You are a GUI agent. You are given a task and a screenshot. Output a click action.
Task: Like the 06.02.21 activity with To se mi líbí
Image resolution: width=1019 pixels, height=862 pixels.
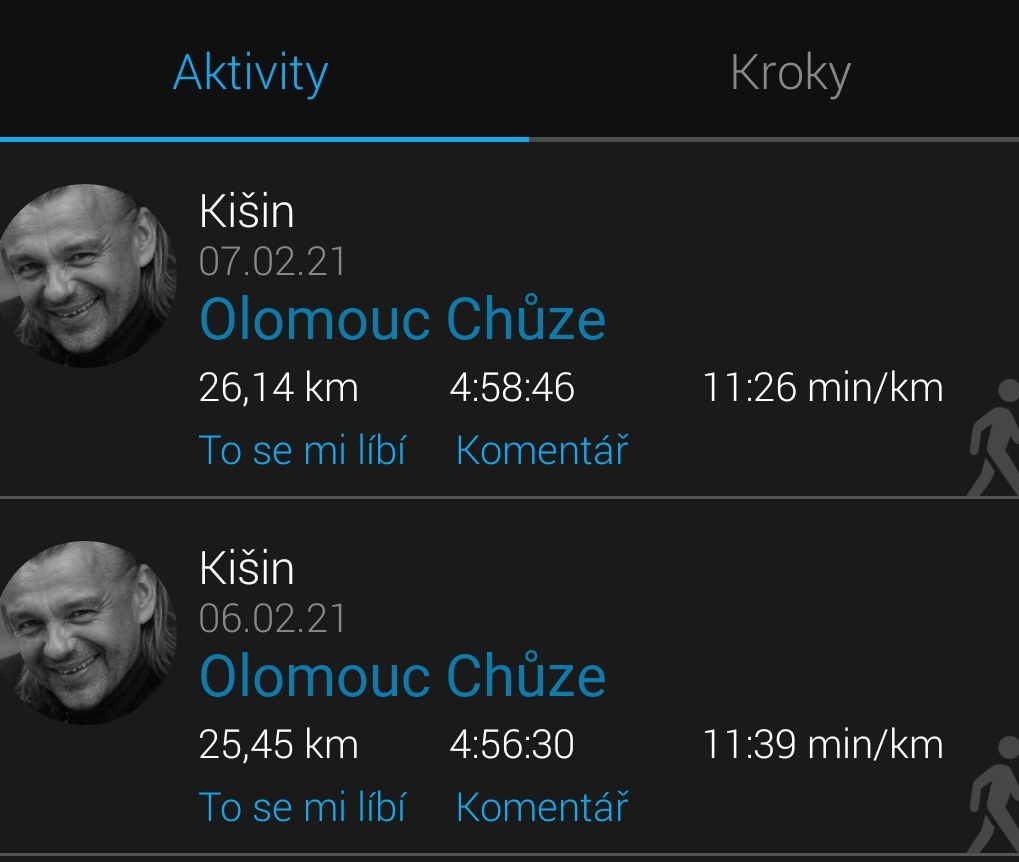click(x=302, y=806)
